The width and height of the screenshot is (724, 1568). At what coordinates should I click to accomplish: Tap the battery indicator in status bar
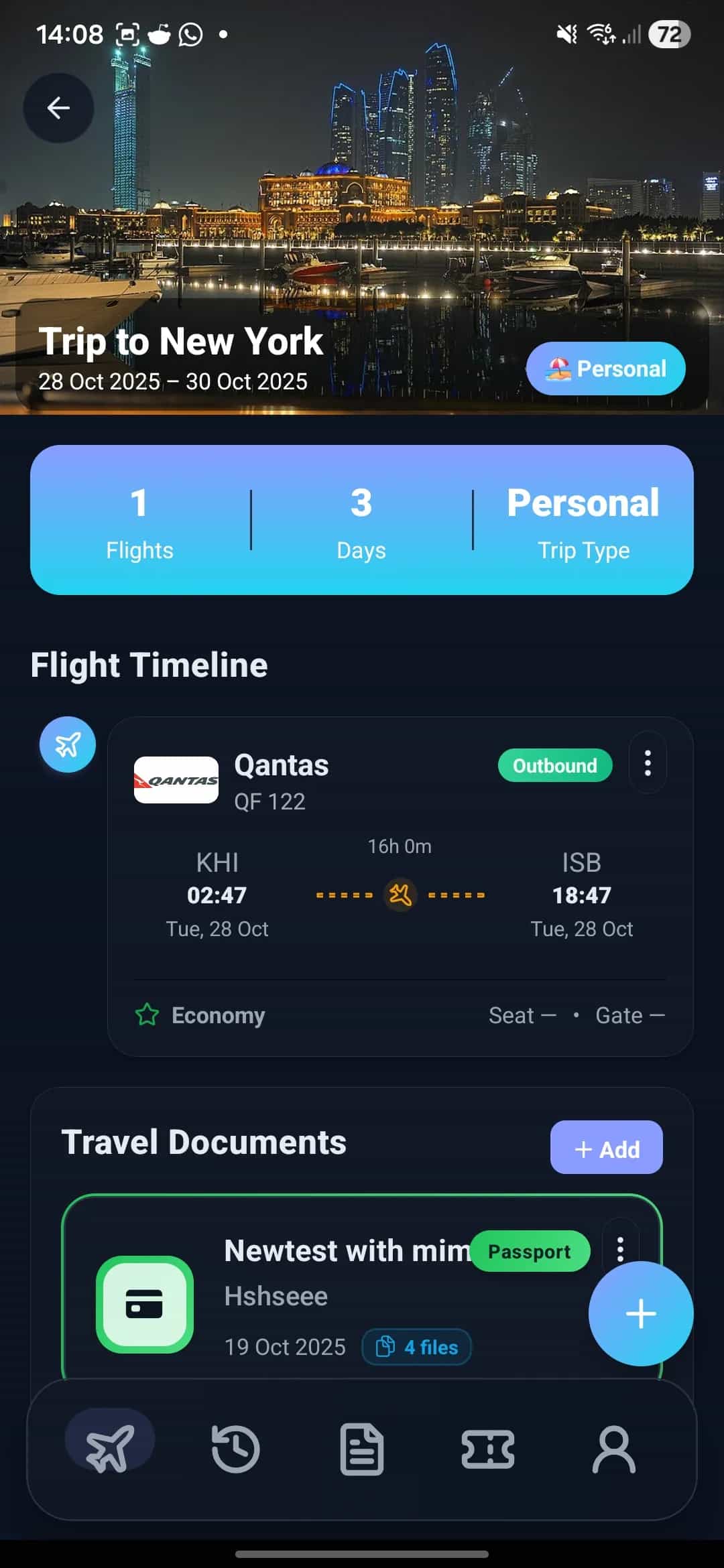(x=670, y=33)
